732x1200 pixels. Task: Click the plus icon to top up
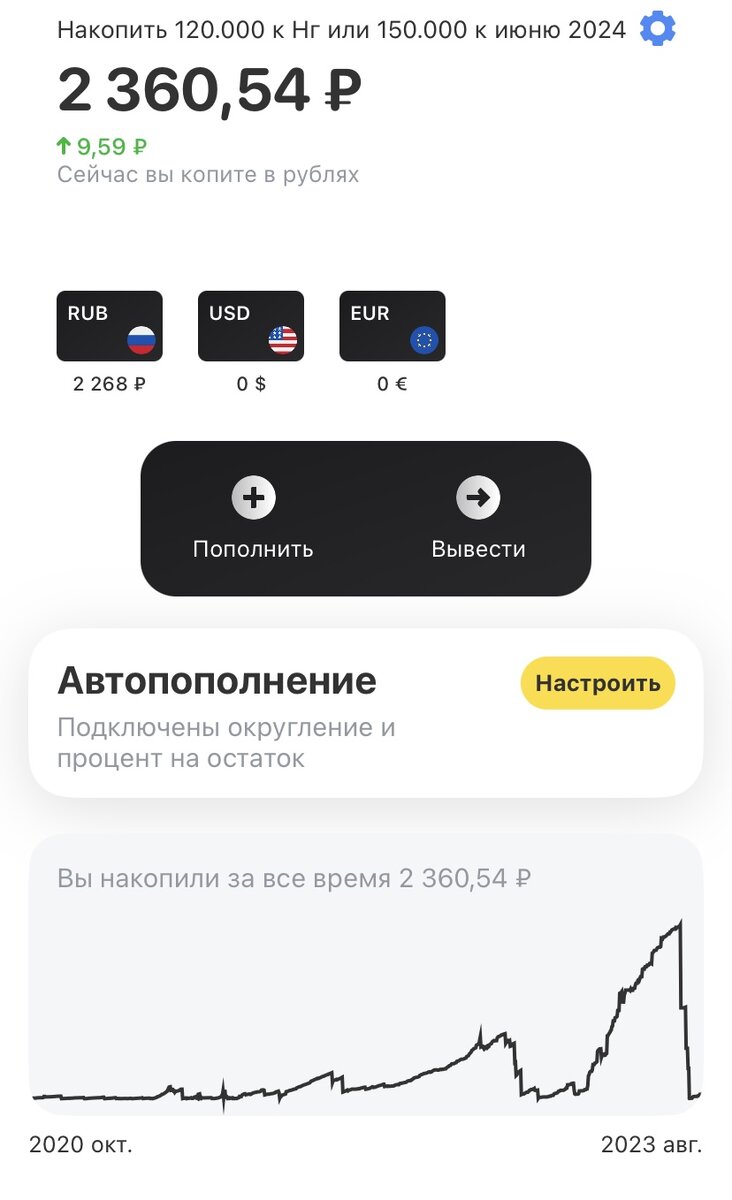254,497
